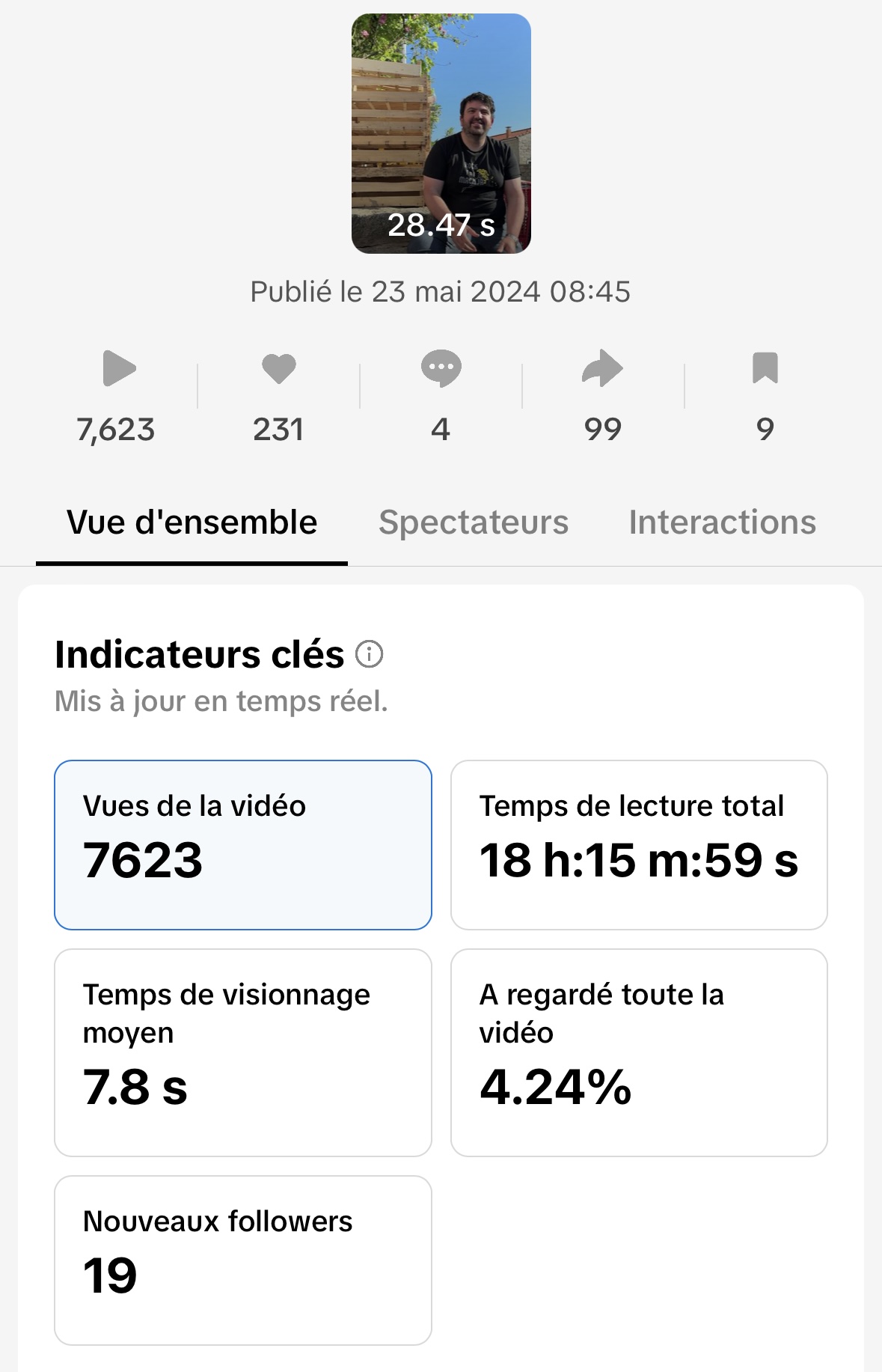Open info icon beside Indicateurs clés
This screenshot has width=882, height=1372.
click(369, 654)
